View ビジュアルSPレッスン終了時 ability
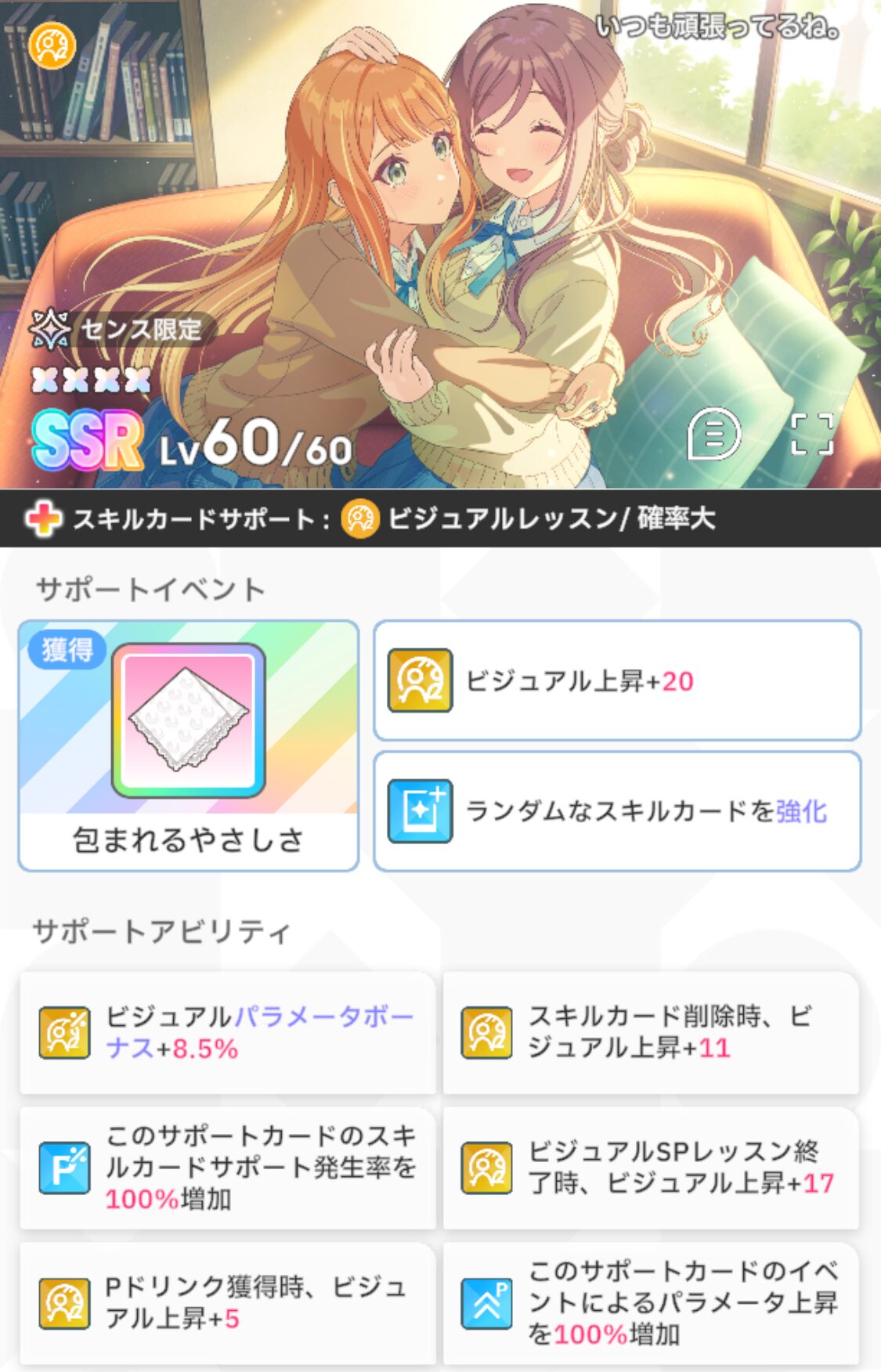 pos(651,1168)
